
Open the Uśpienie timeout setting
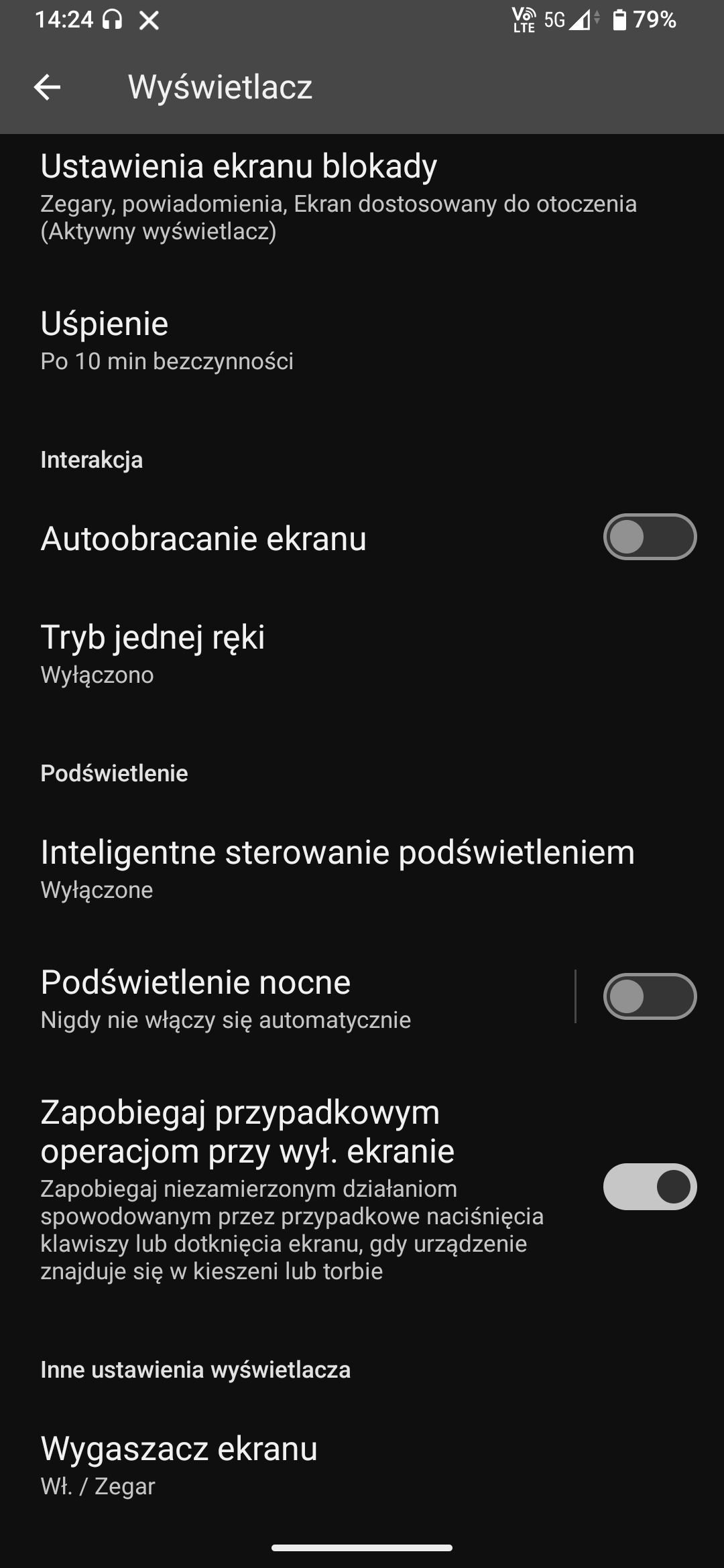pyautogui.click(x=362, y=342)
